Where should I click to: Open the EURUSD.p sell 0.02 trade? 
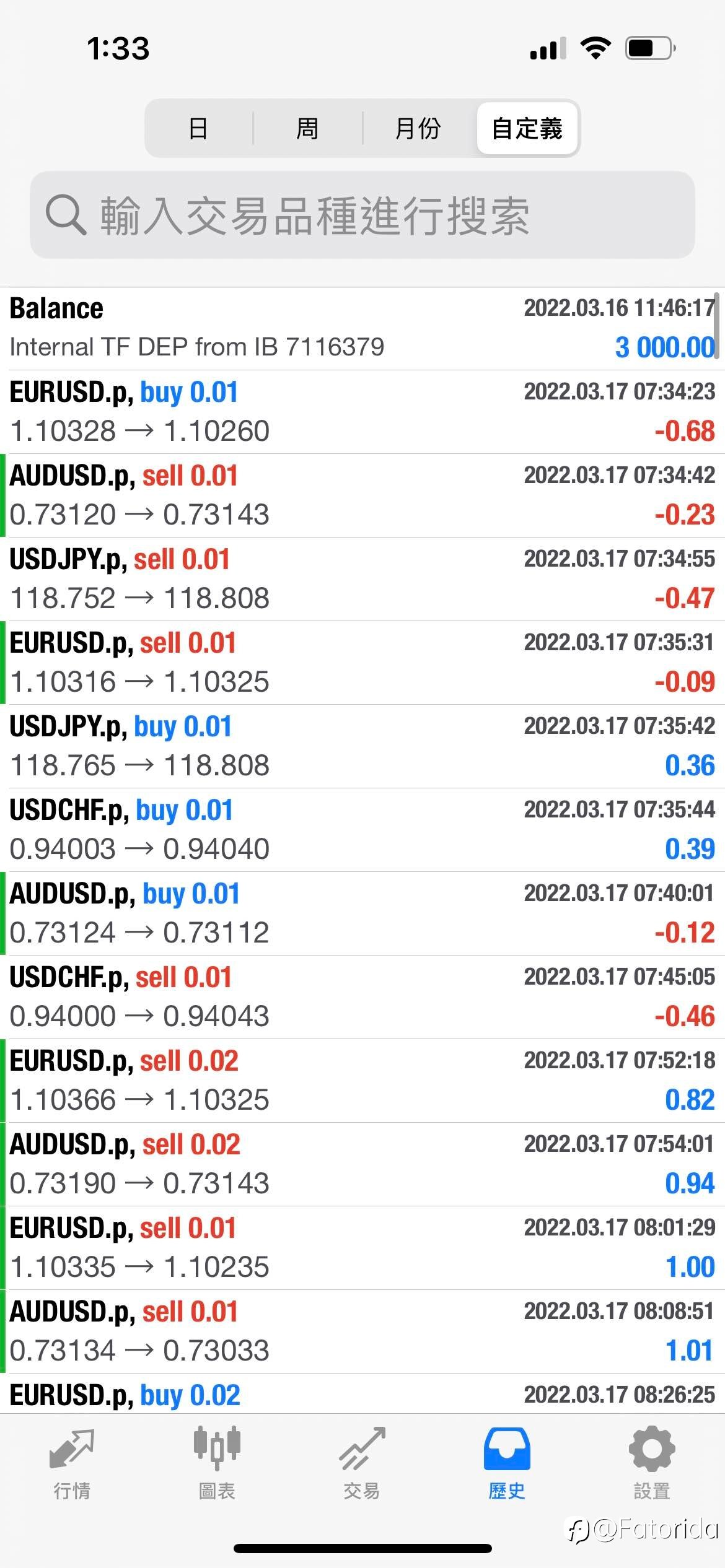click(362, 1081)
